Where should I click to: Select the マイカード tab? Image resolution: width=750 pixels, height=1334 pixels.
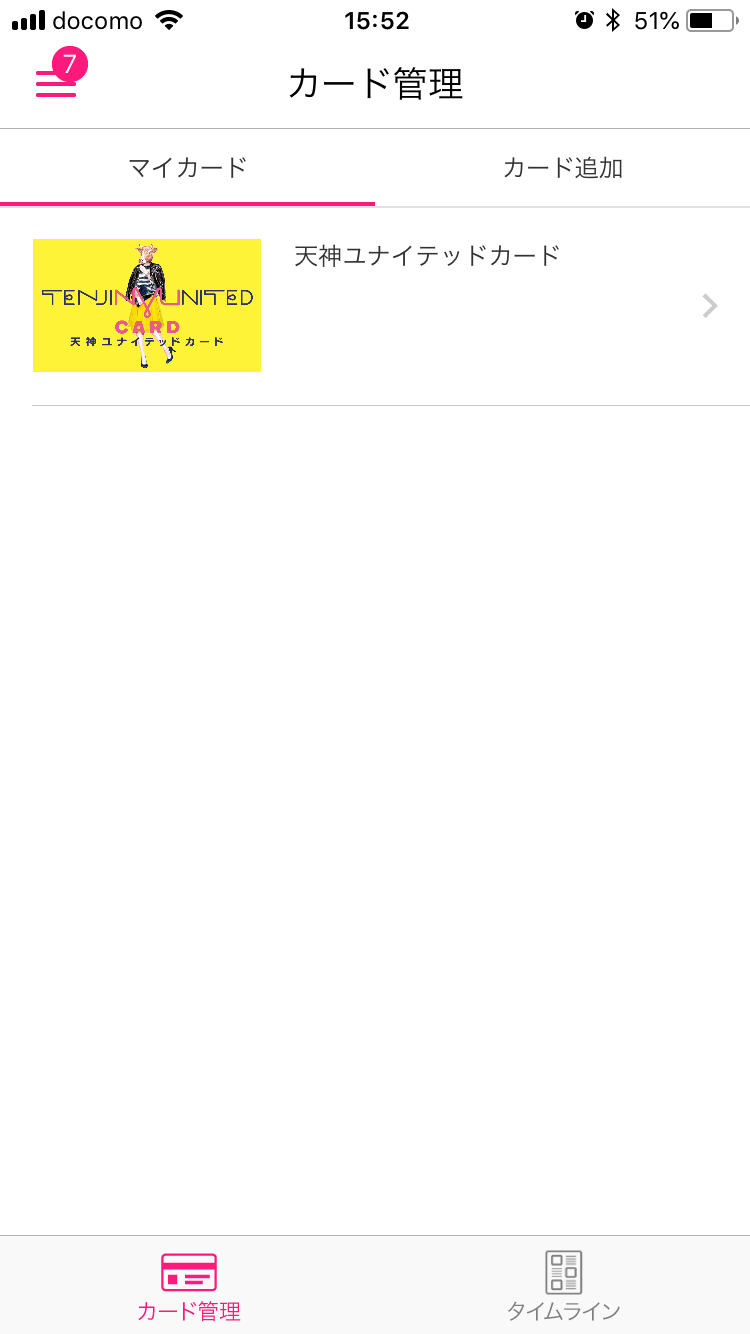coord(188,168)
